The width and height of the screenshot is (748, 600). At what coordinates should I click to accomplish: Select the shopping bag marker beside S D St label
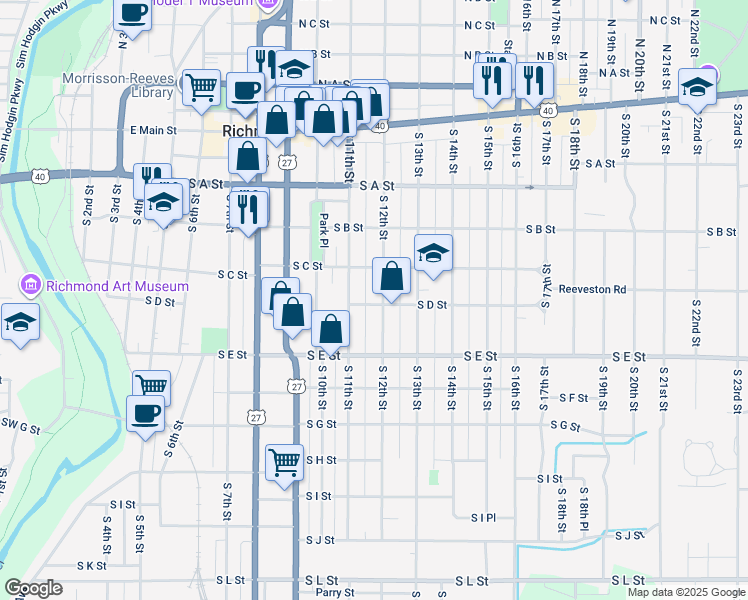tap(391, 279)
